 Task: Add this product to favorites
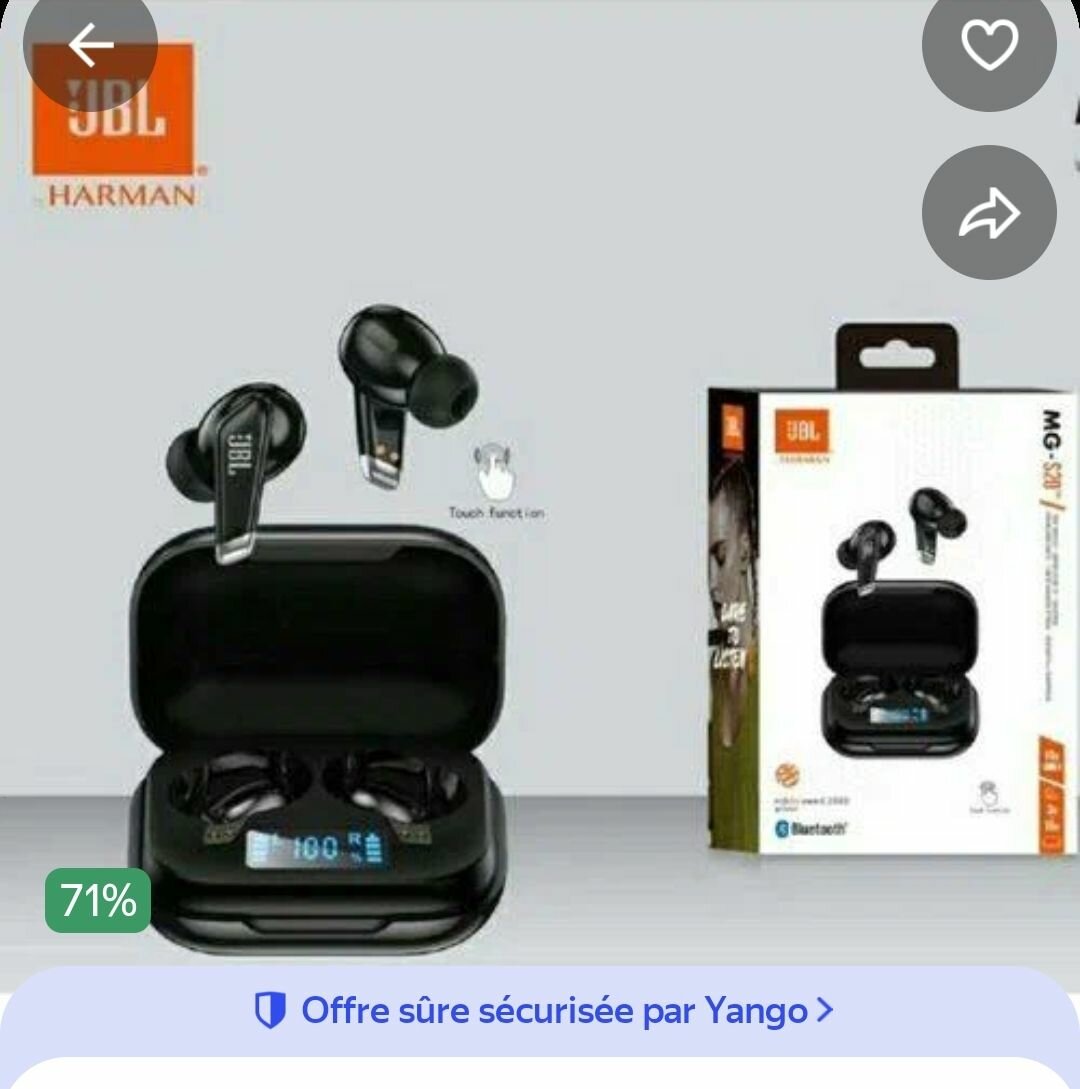pos(988,45)
